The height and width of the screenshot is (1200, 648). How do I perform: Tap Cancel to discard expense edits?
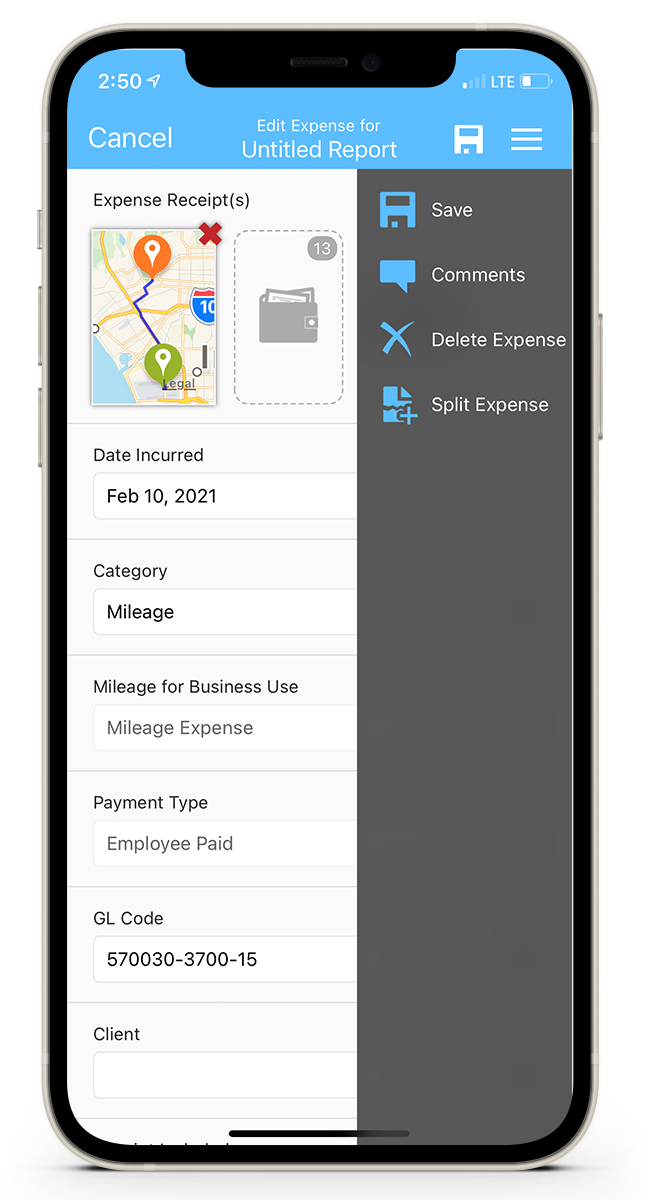pyautogui.click(x=130, y=138)
